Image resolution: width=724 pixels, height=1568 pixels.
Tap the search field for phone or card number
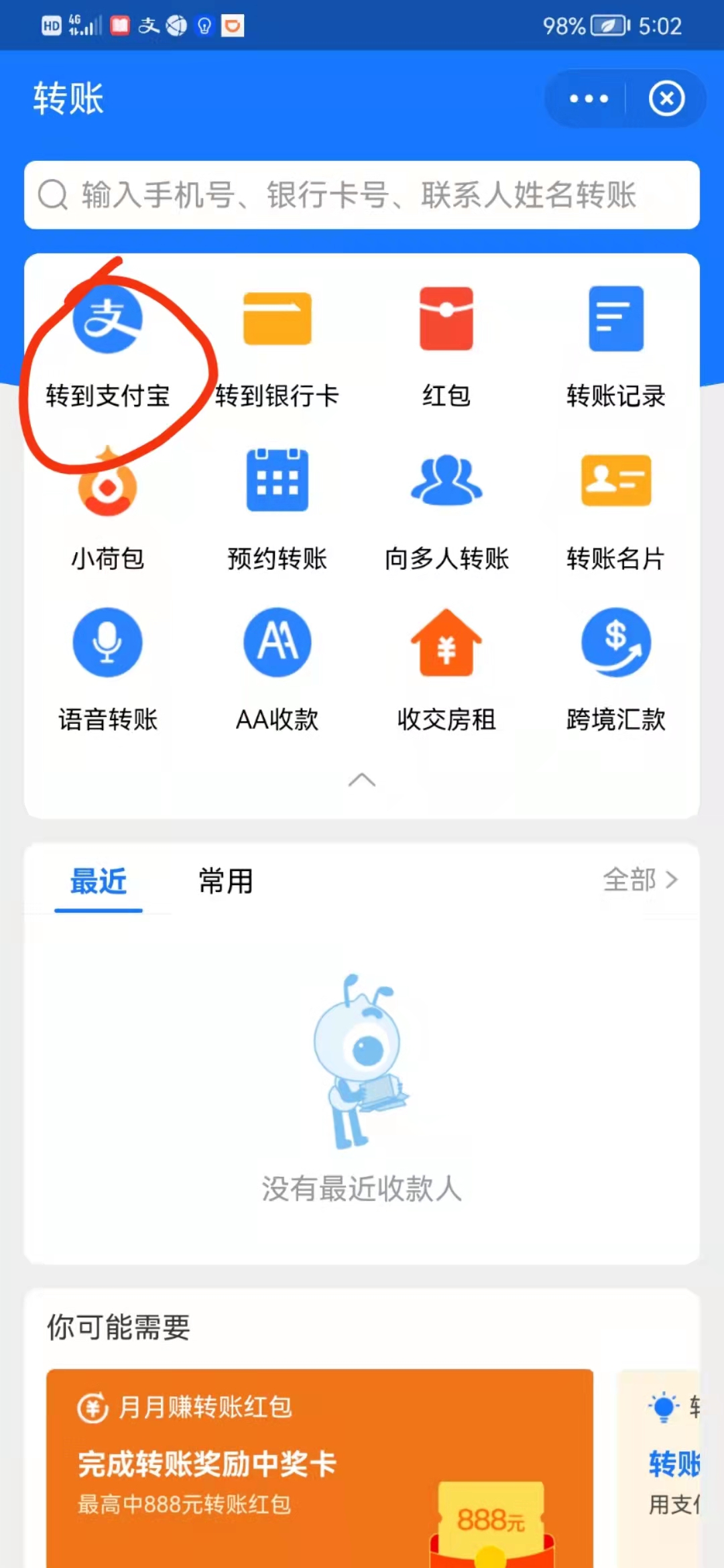click(362, 195)
